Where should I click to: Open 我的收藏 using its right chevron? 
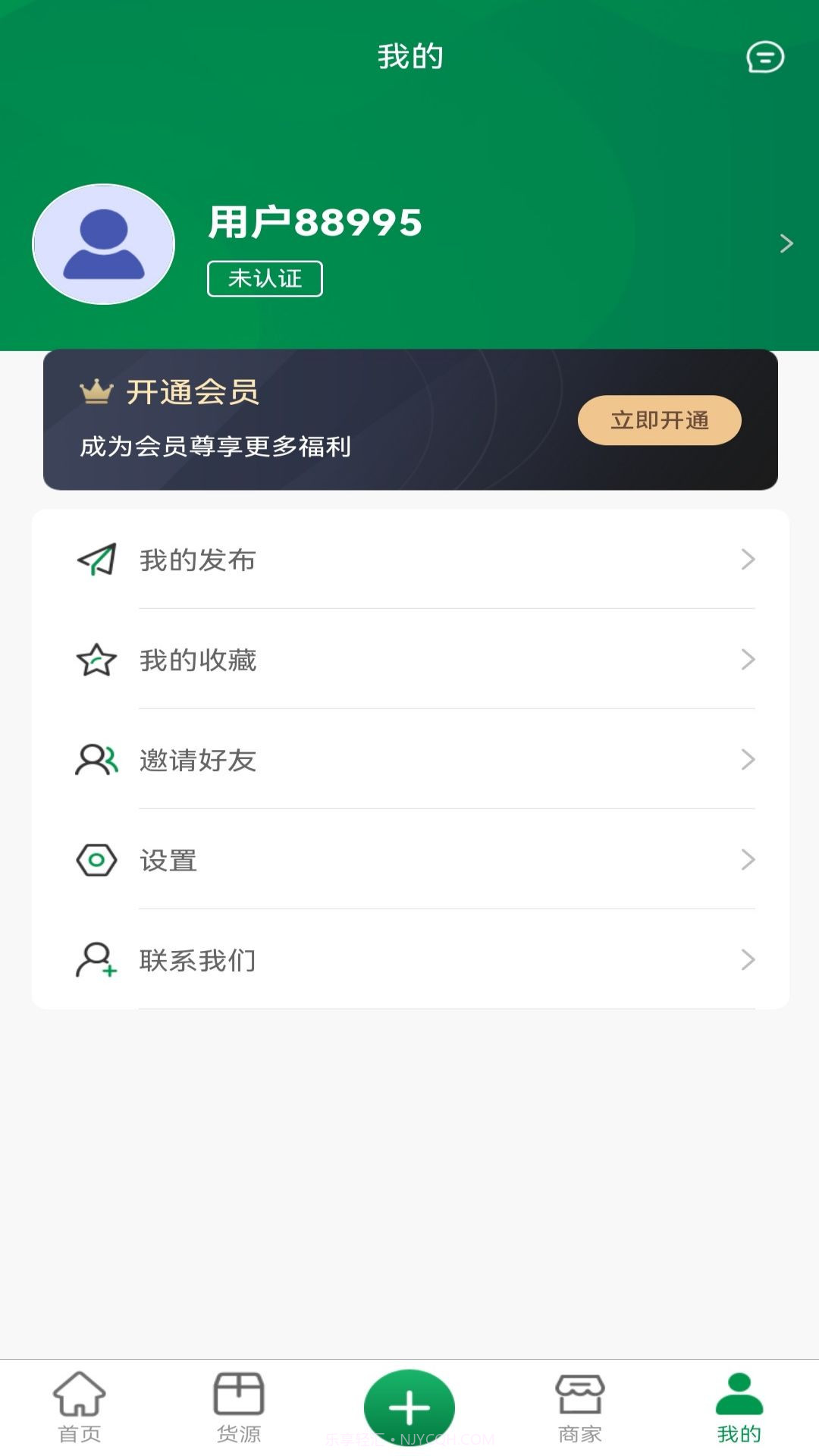748,661
